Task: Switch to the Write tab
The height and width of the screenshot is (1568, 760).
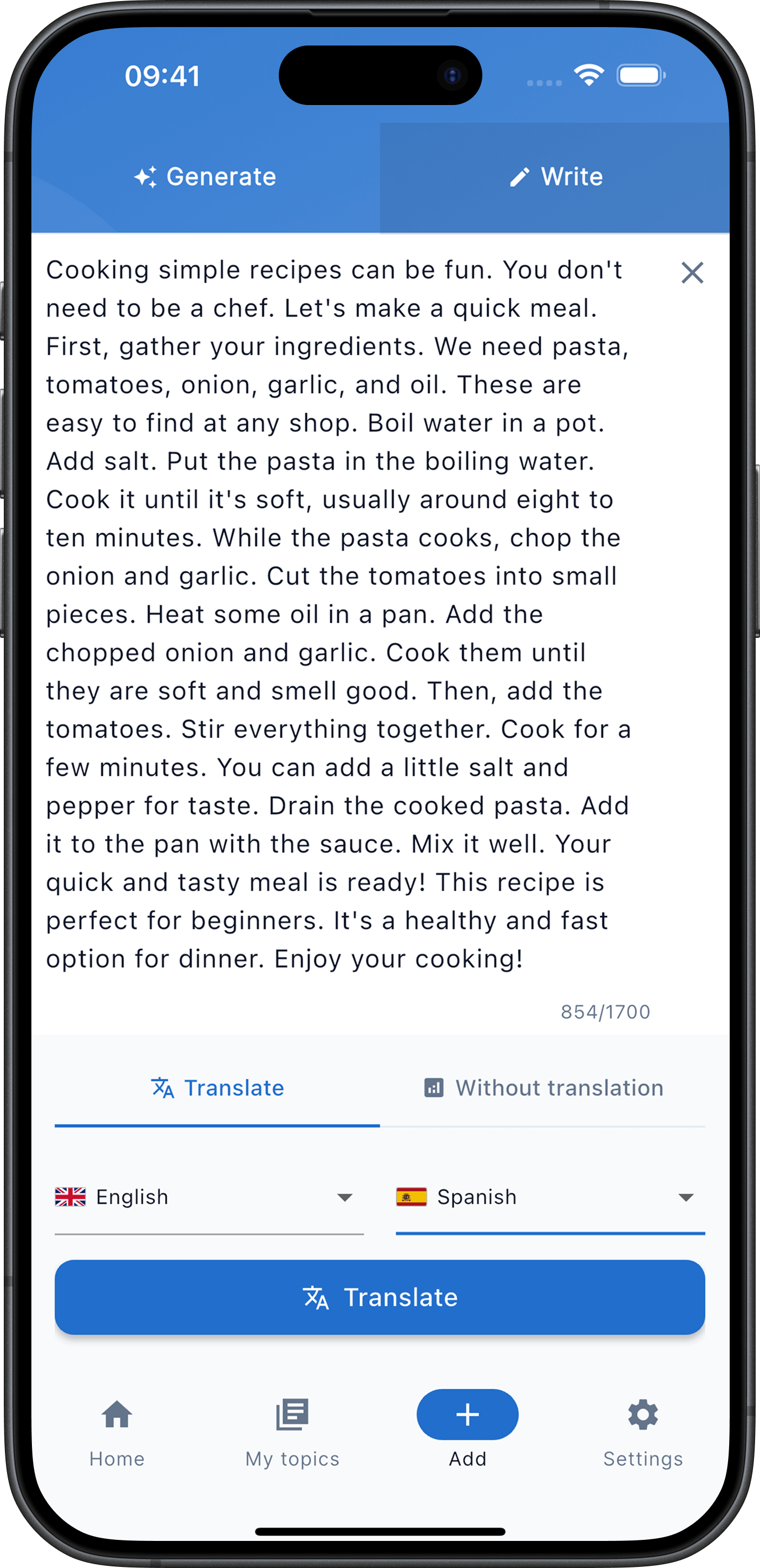Action: point(555,177)
